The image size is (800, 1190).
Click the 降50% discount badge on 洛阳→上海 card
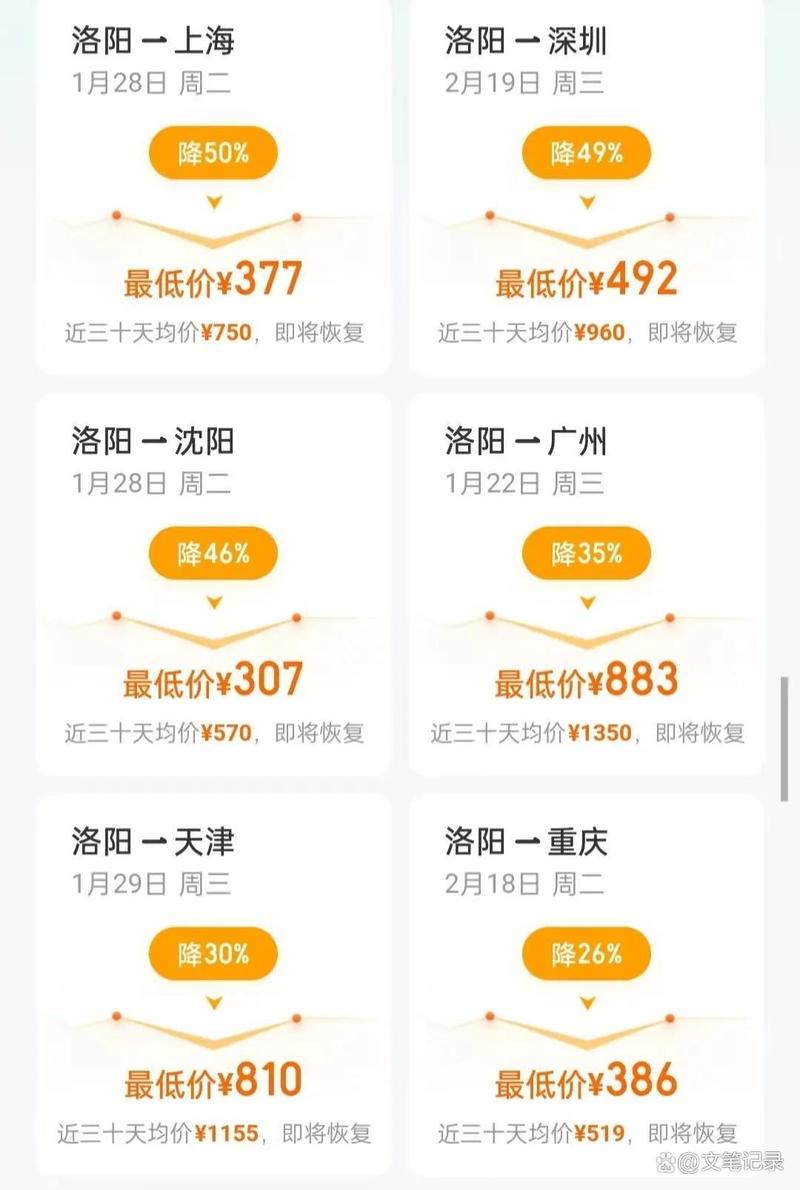pos(212,152)
